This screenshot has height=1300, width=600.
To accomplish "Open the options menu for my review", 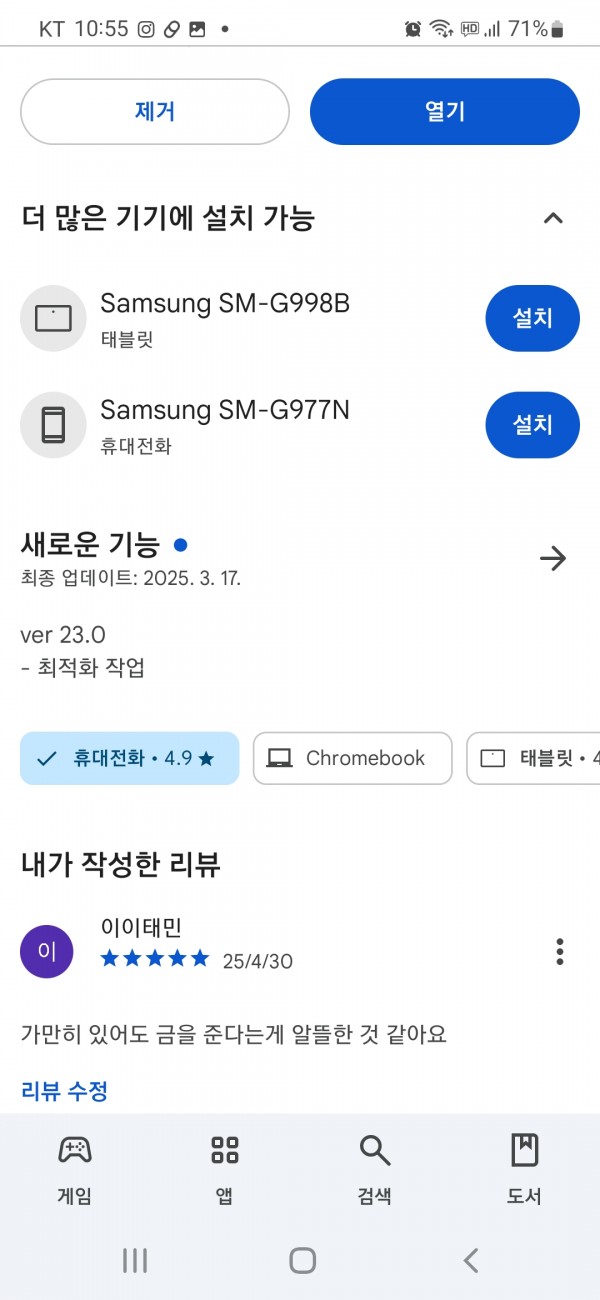I will 560,951.
